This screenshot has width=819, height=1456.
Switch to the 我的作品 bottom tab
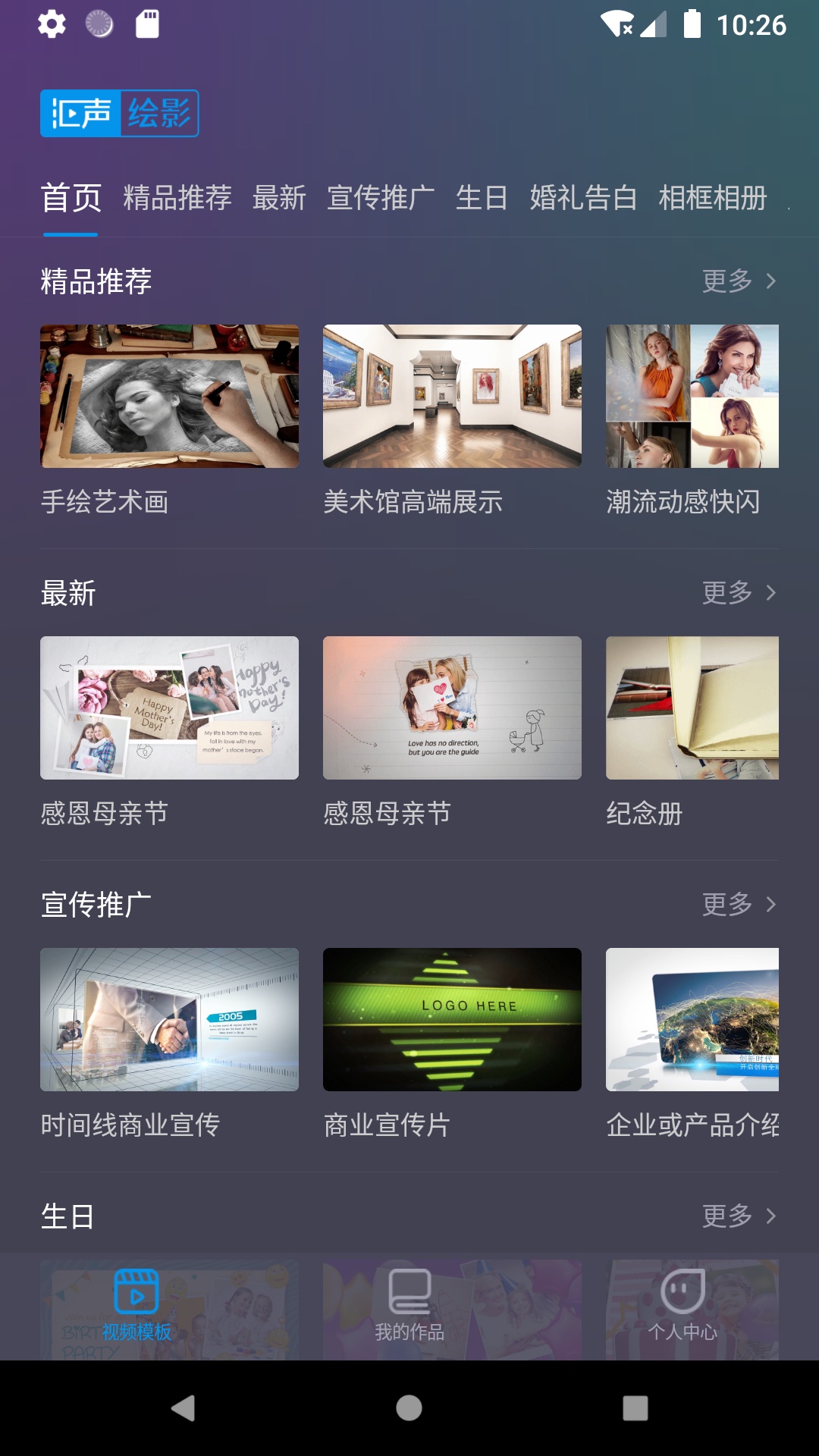409,1306
